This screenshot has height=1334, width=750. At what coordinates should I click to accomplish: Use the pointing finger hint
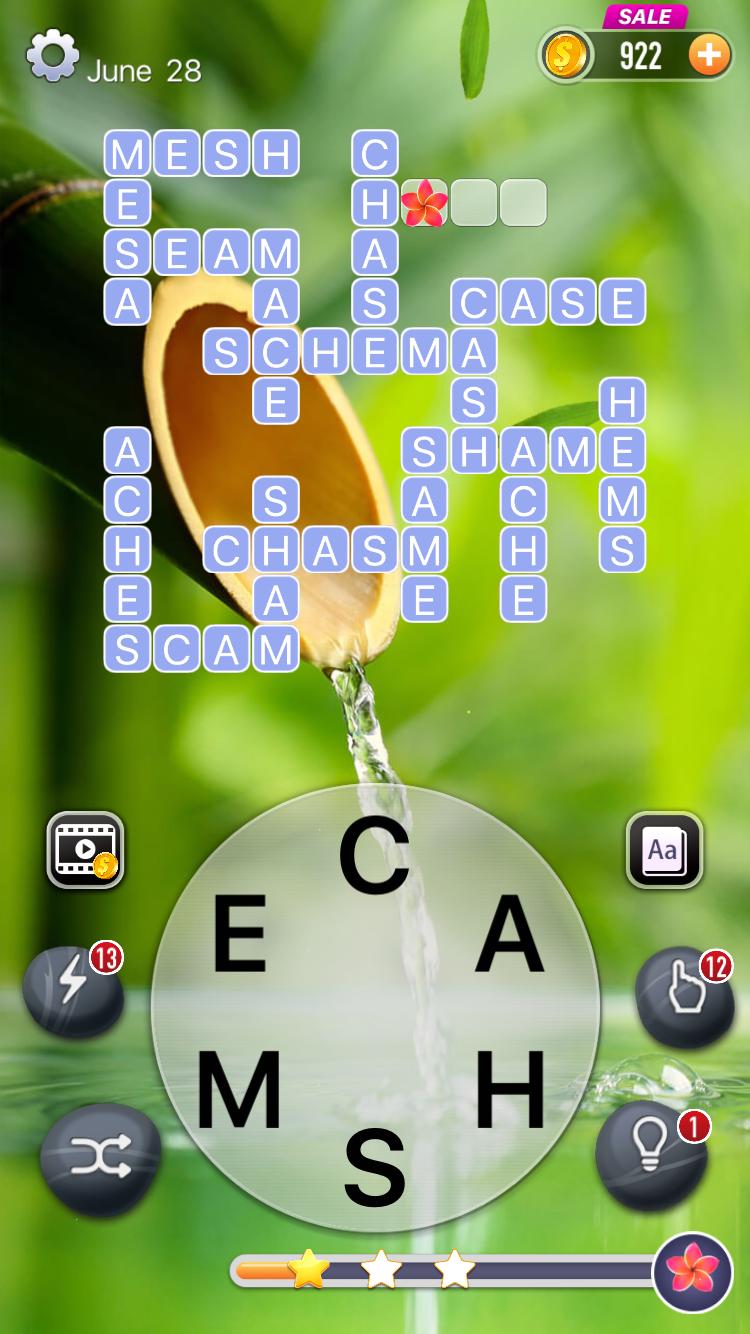pyautogui.click(x=684, y=996)
